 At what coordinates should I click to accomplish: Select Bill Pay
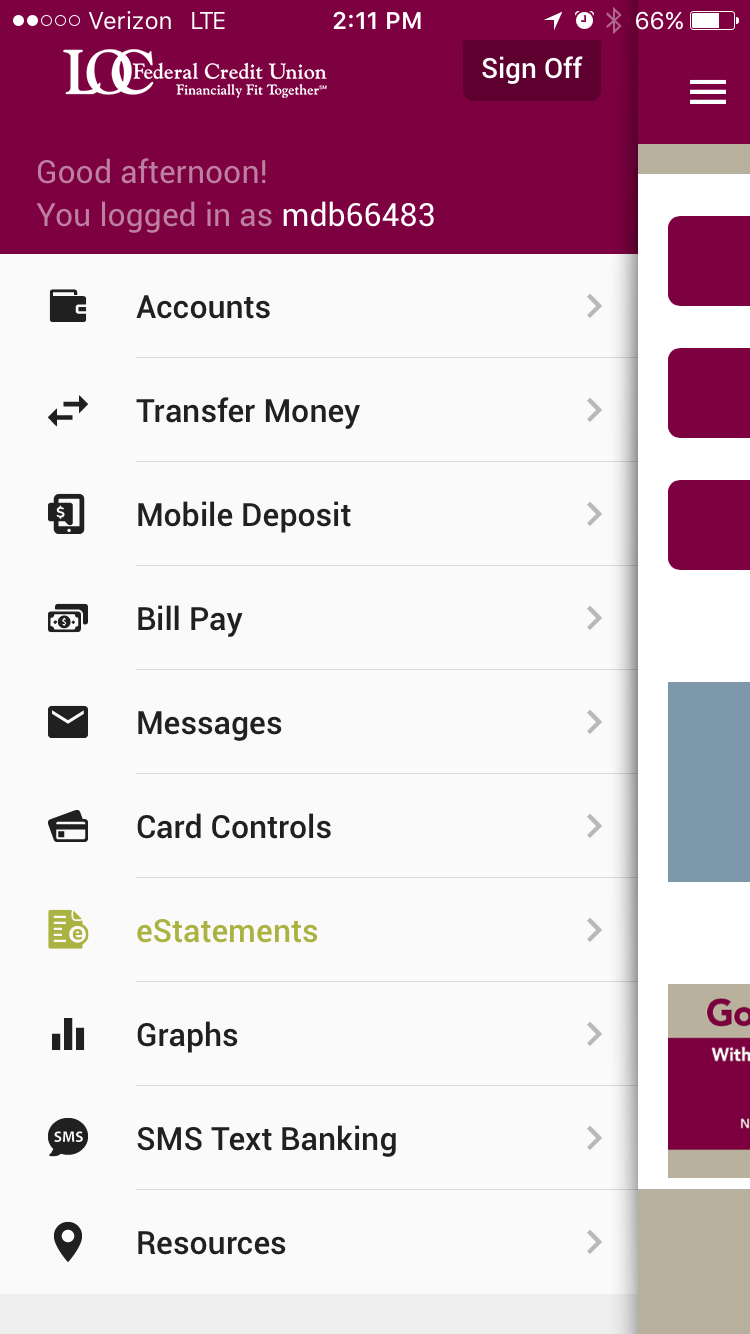click(x=319, y=618)
